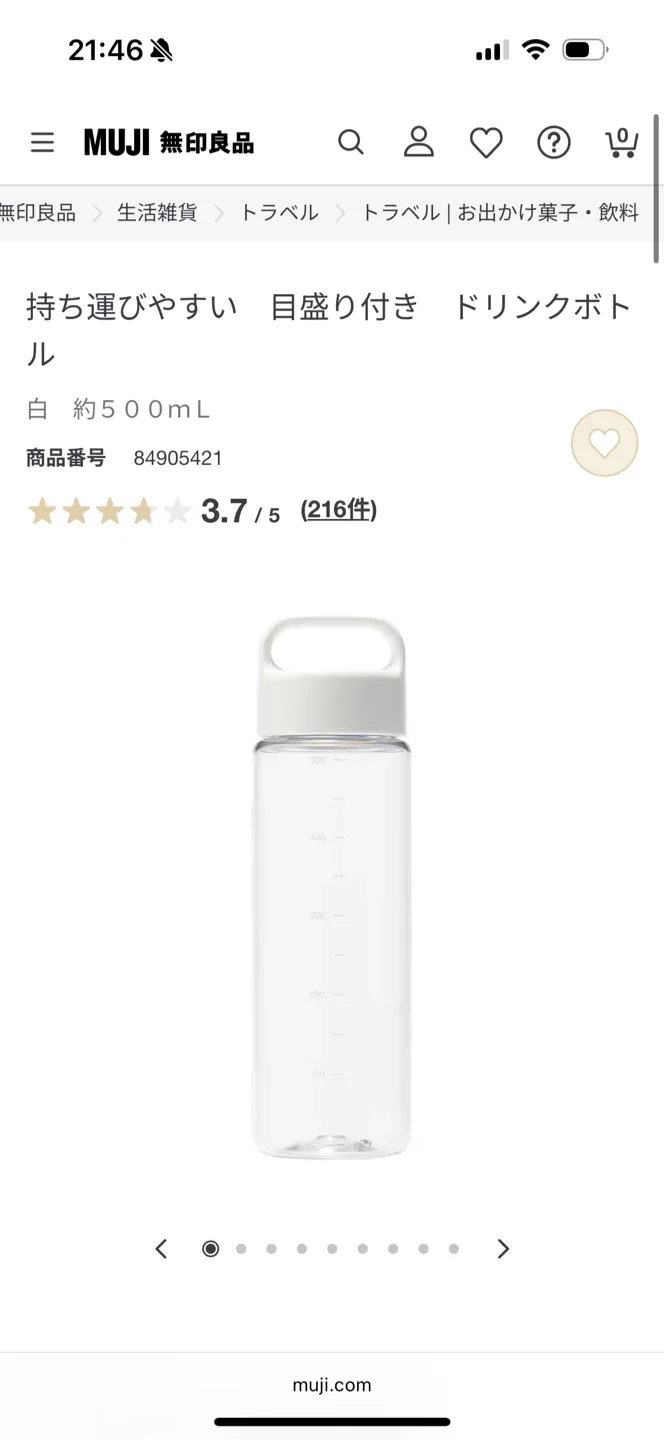The image size is (664, 1440).
Task: Go to 無印良品 breadcrumb
Action: (x=37, y=212)
